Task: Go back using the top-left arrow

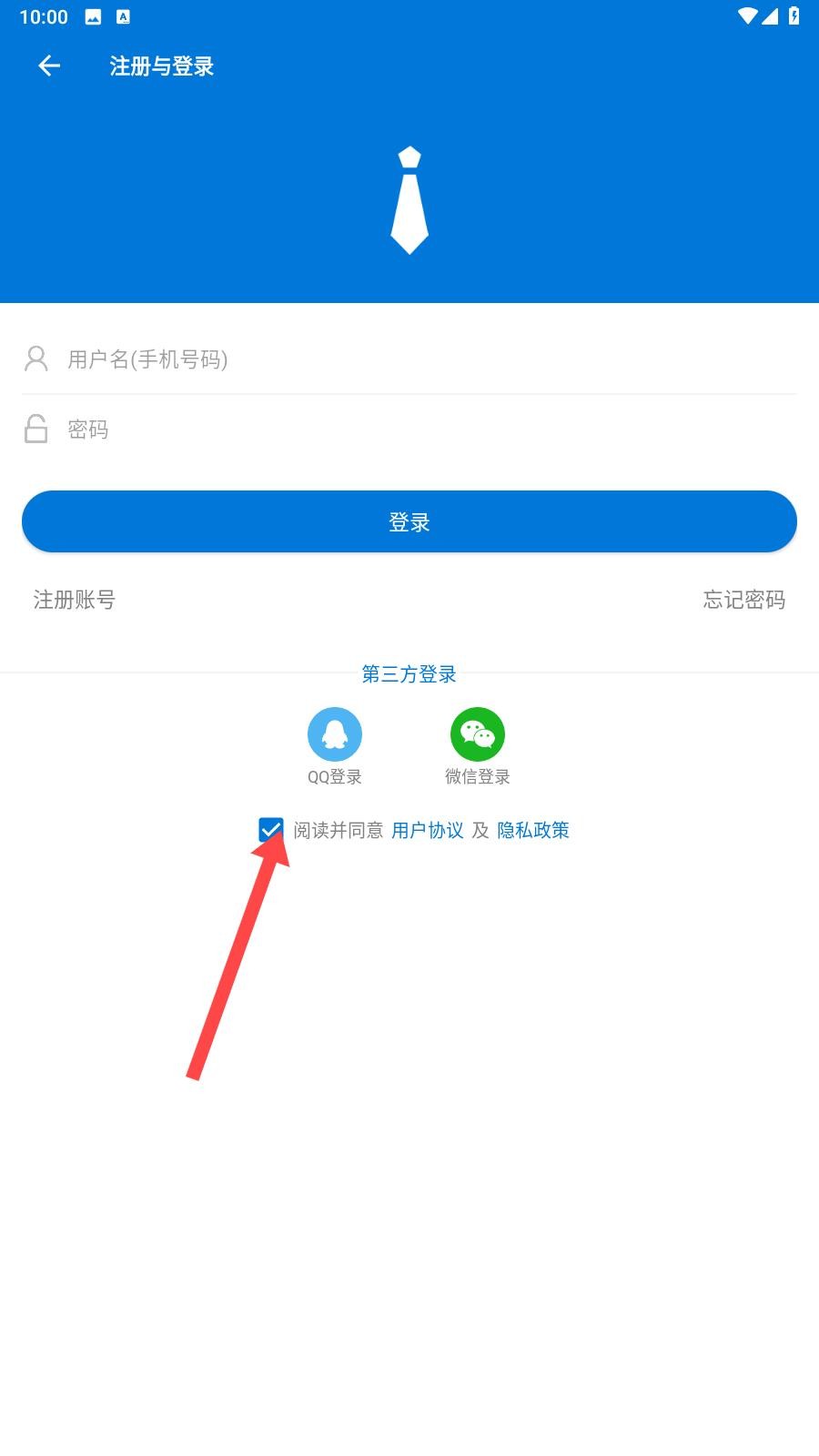Action: (x=49, y=66)
